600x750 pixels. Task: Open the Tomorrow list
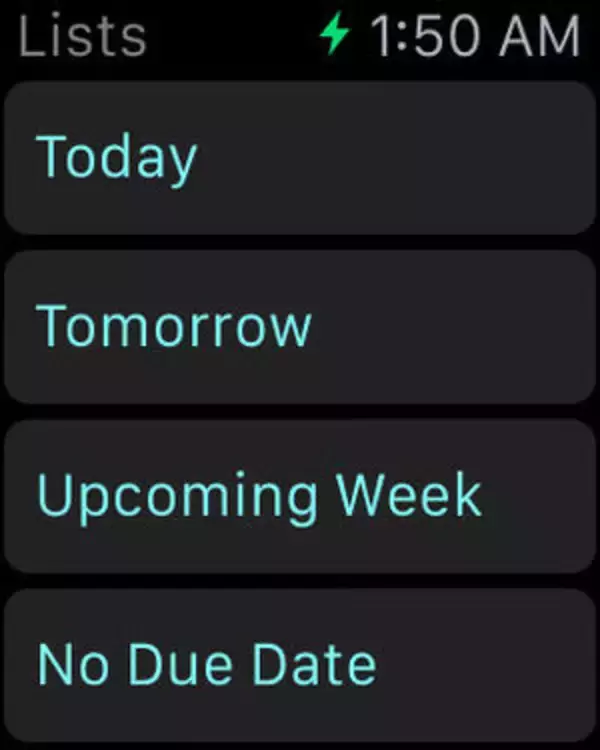point(300,327)
